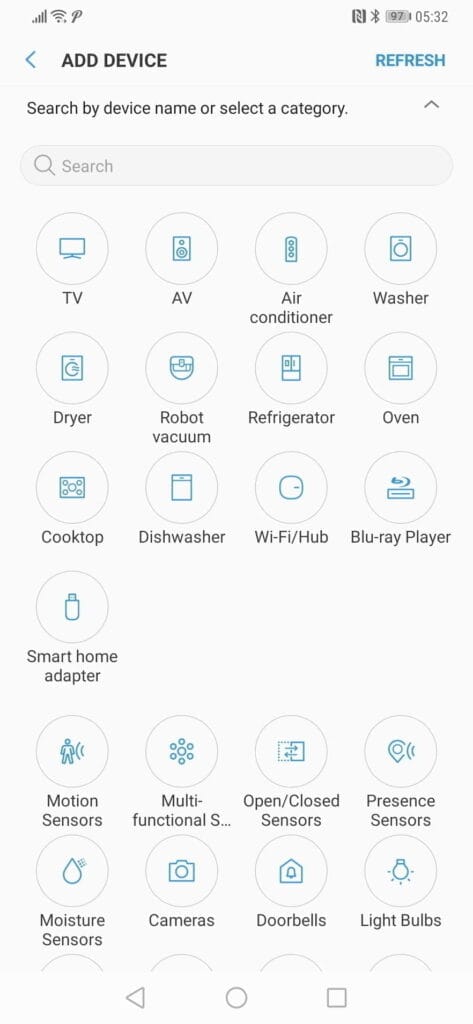
Task: Focus the device Search field
Action: point(236,166)
